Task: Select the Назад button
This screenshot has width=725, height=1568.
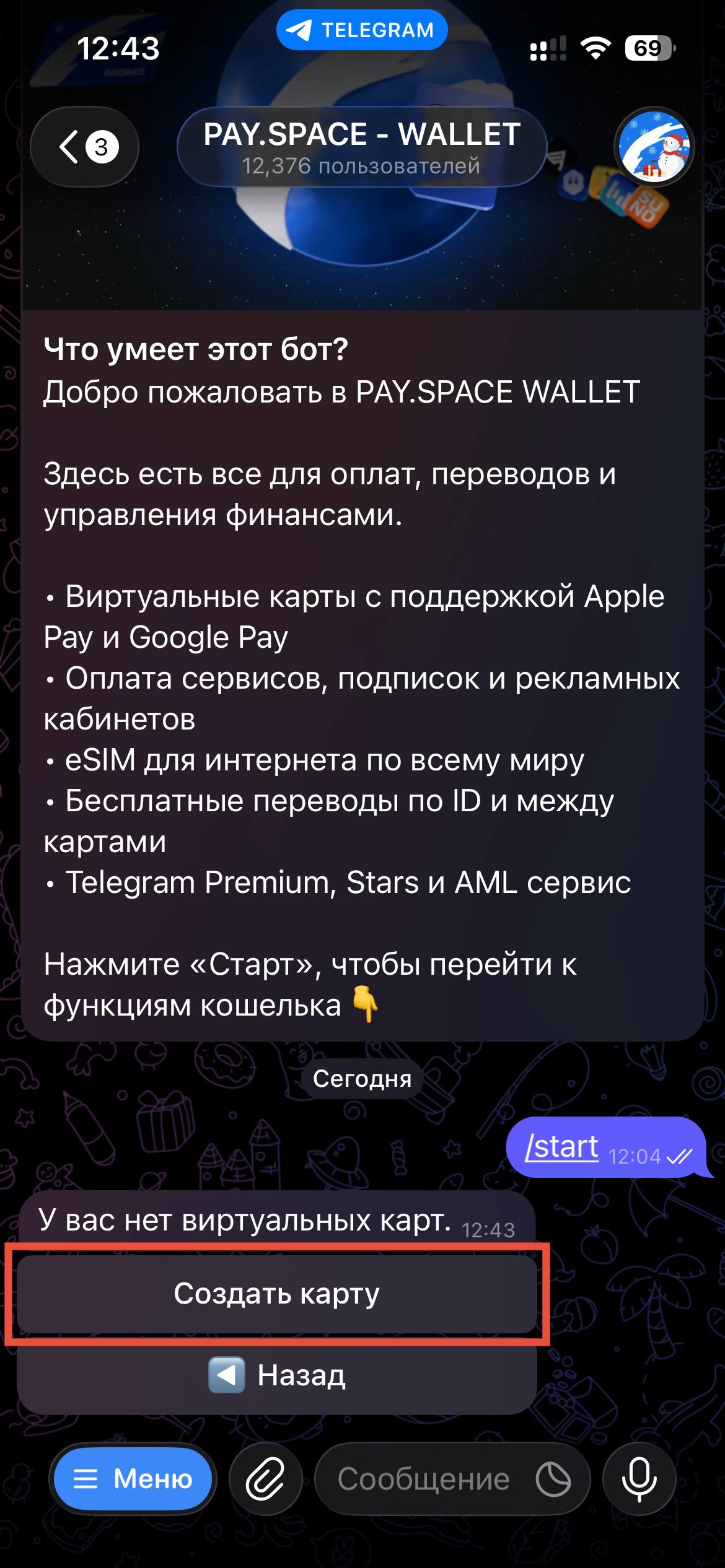Action: [276, 1375]
